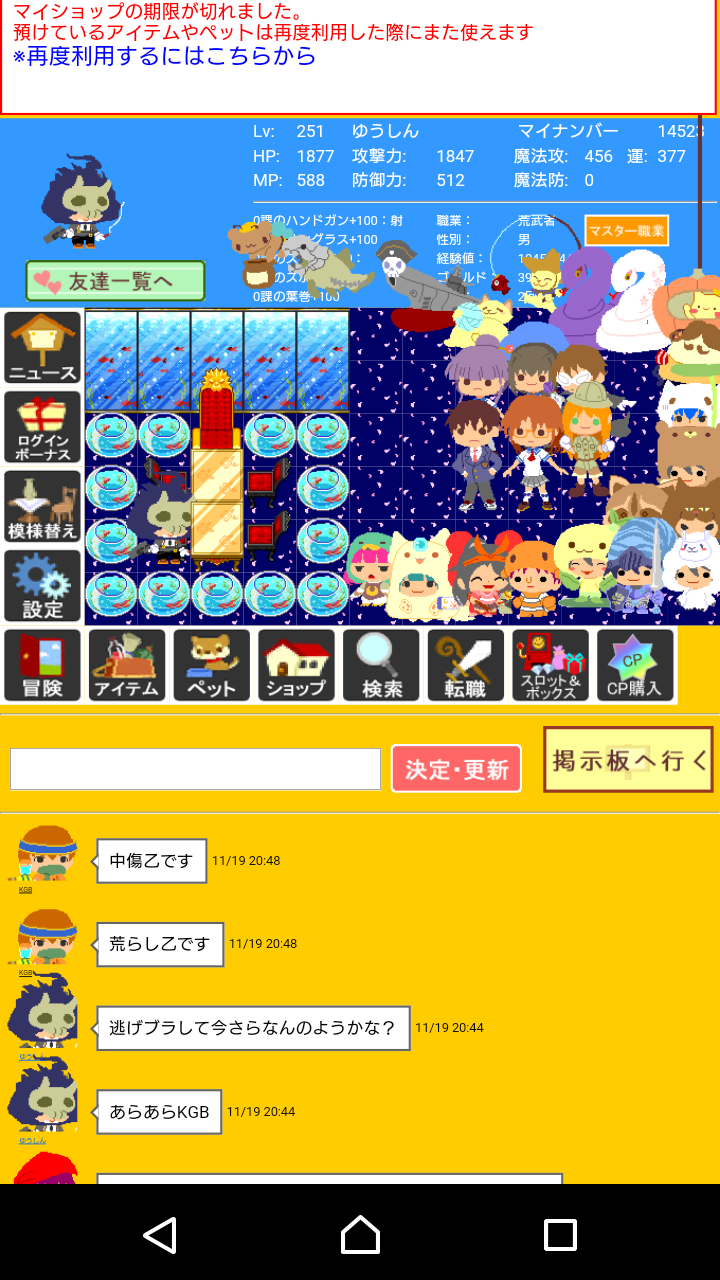Open KGB's profile beside 中傷乙です message
Viewport: 720px width, 1280px height.
coord(46,857)
